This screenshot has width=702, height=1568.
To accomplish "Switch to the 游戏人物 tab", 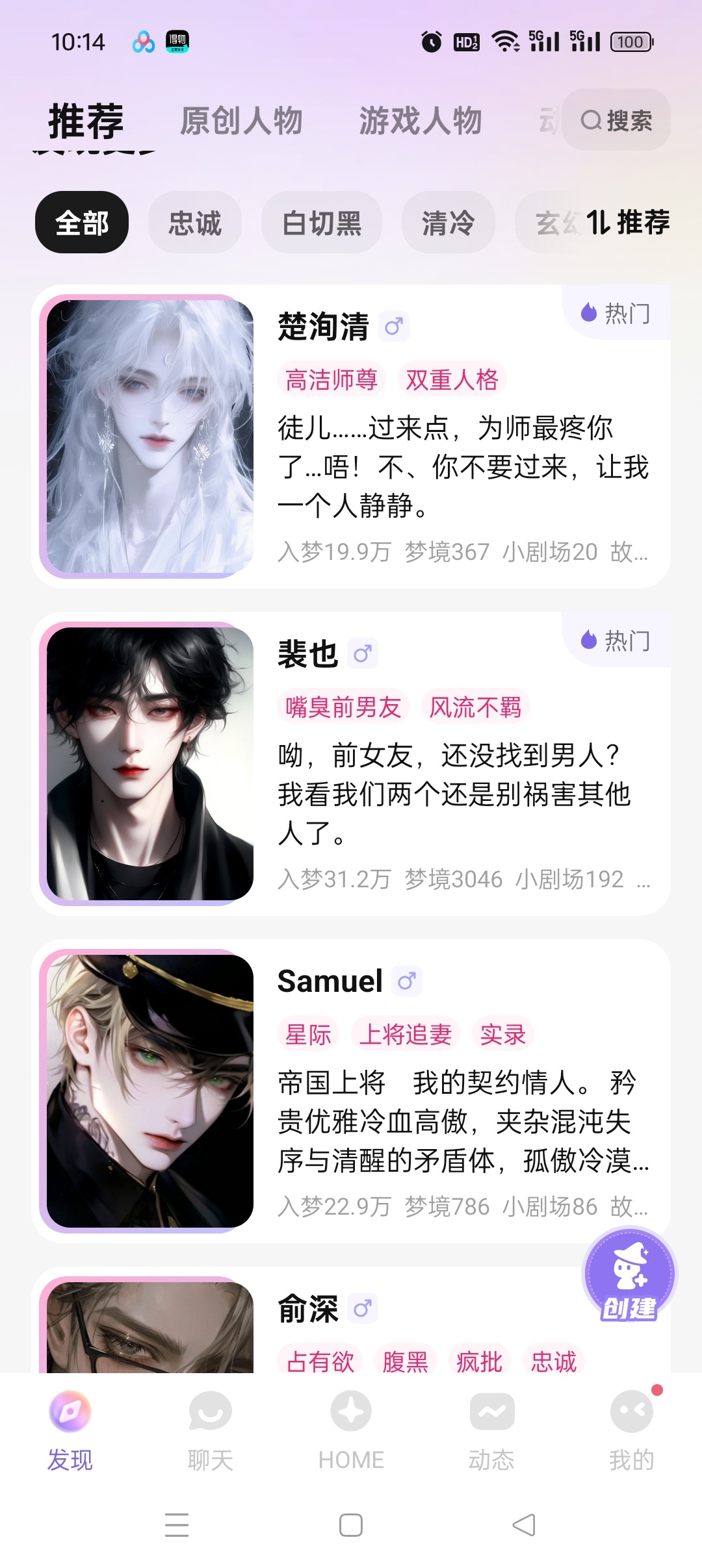I will tap(420, 120).
